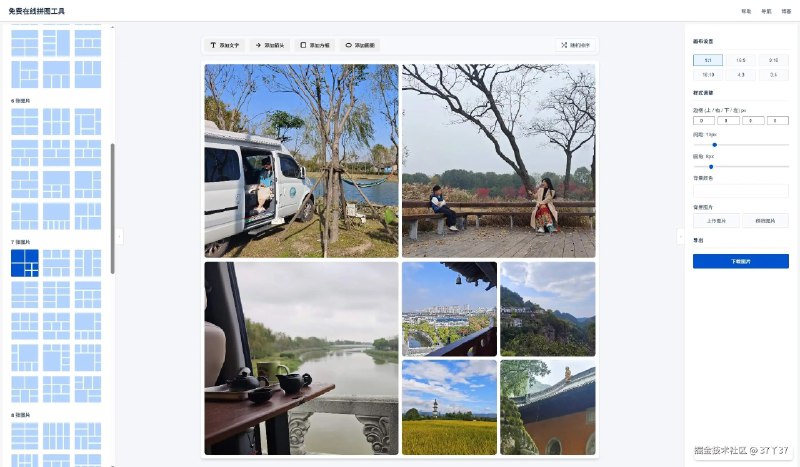Collapse the left template panel with its arrow
Image resolution: width=800 pixels, height=467 pixels.
pyautogui.click(x=120, y=236)
